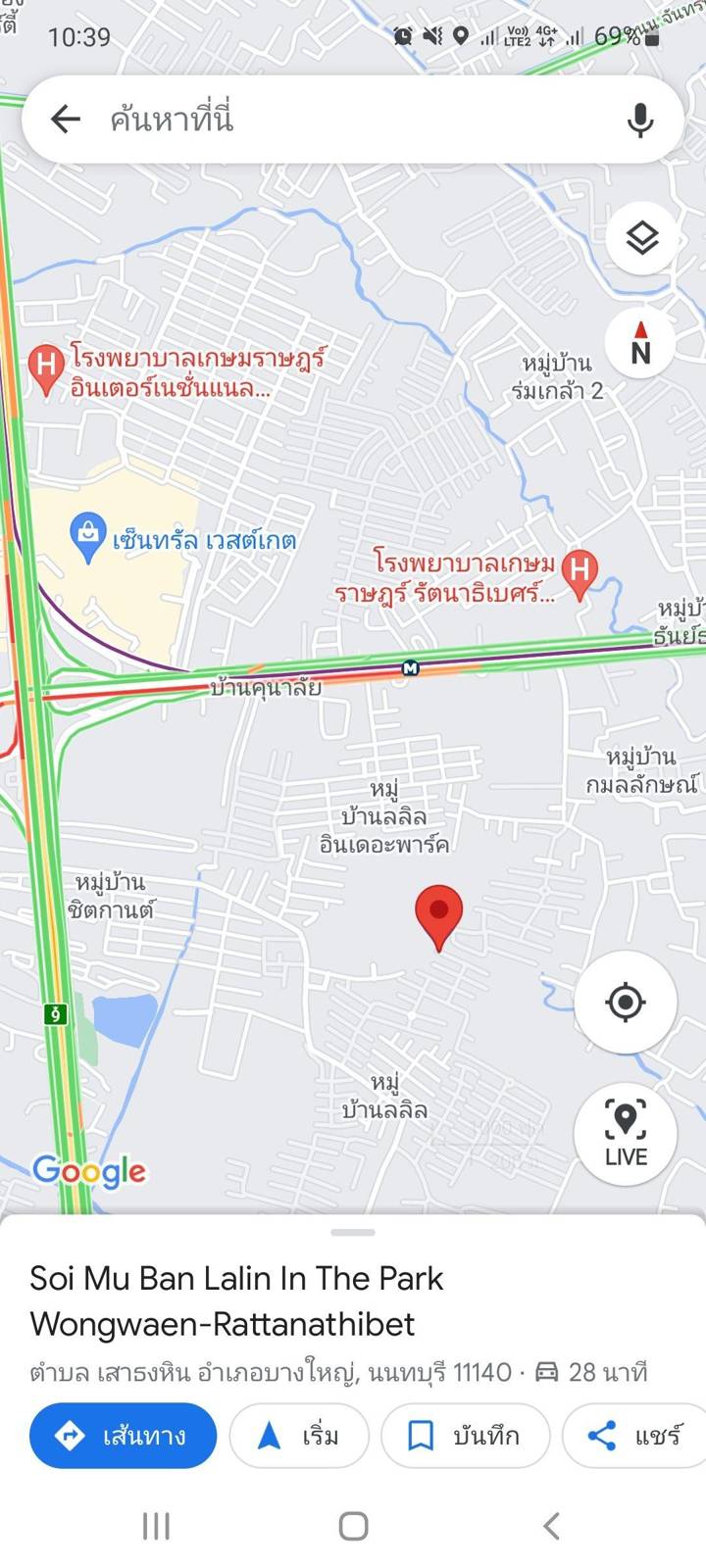Screen dimensions: 706x1568
Task: Tap the search field labeled ค้นหาที่นี่
Action: tap(353, 120)
